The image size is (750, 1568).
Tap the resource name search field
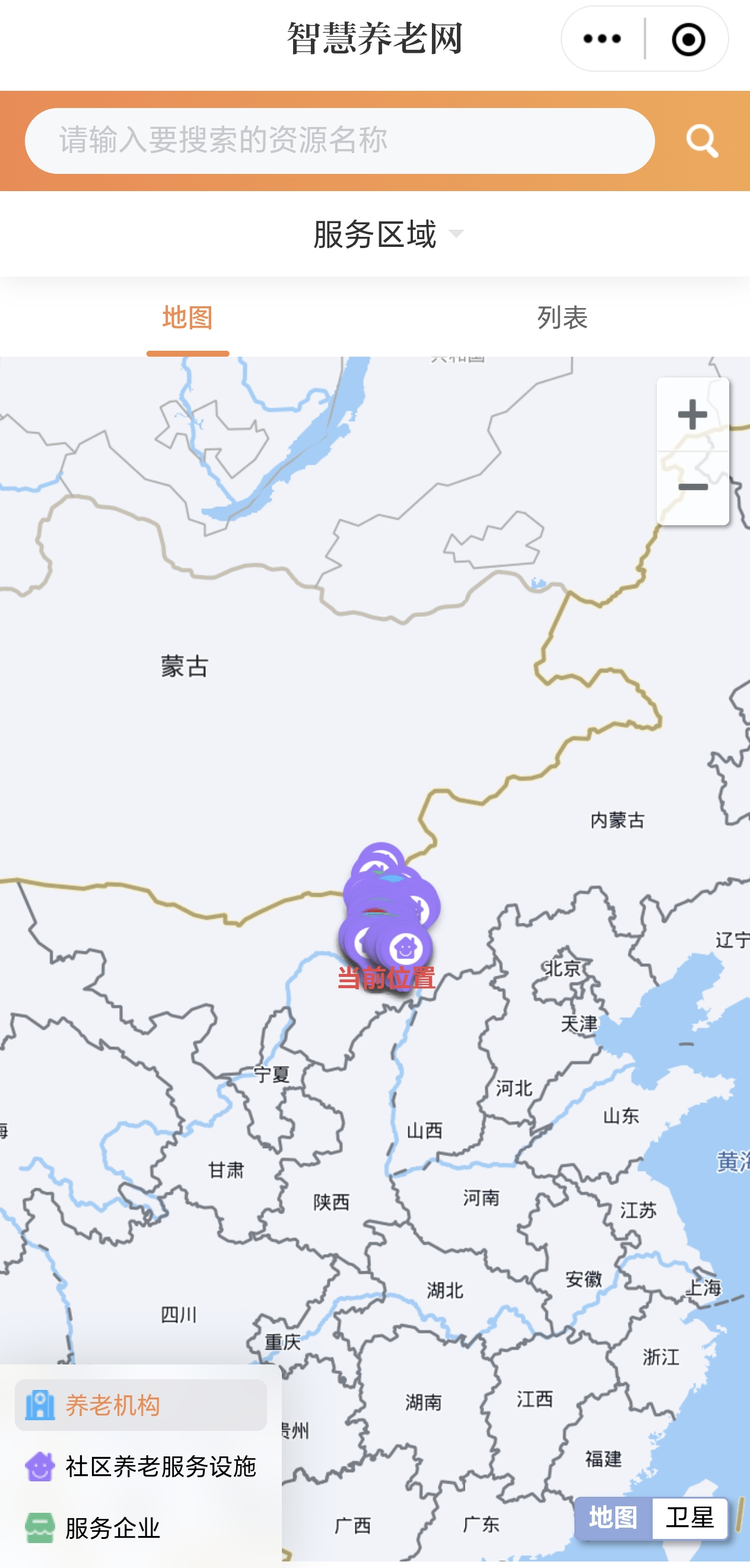[x=339, y=141]
